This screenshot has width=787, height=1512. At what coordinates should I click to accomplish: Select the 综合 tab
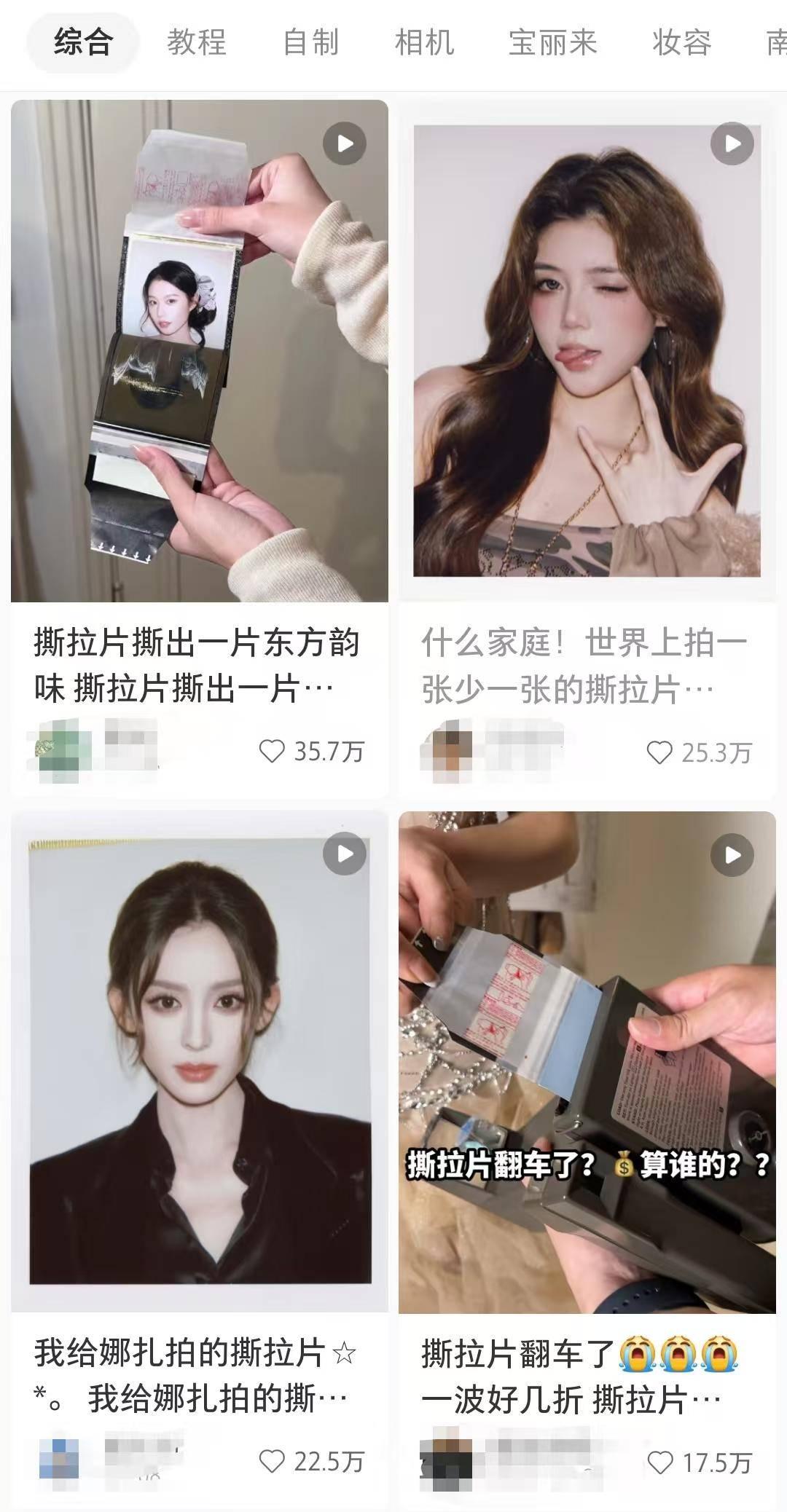pos(82,42)
